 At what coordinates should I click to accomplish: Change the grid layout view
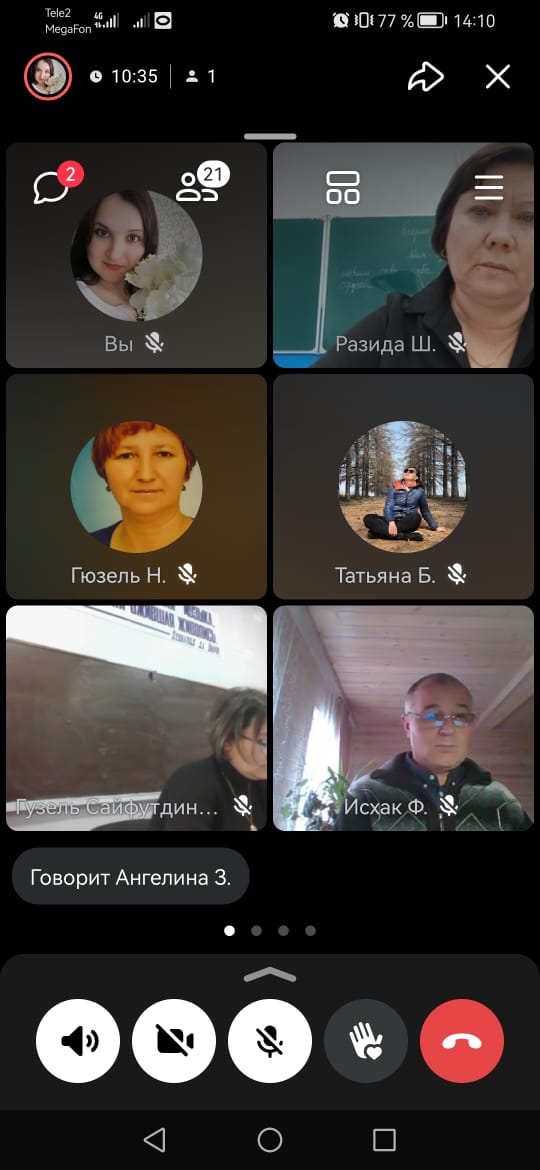click(x=343, y=187)
